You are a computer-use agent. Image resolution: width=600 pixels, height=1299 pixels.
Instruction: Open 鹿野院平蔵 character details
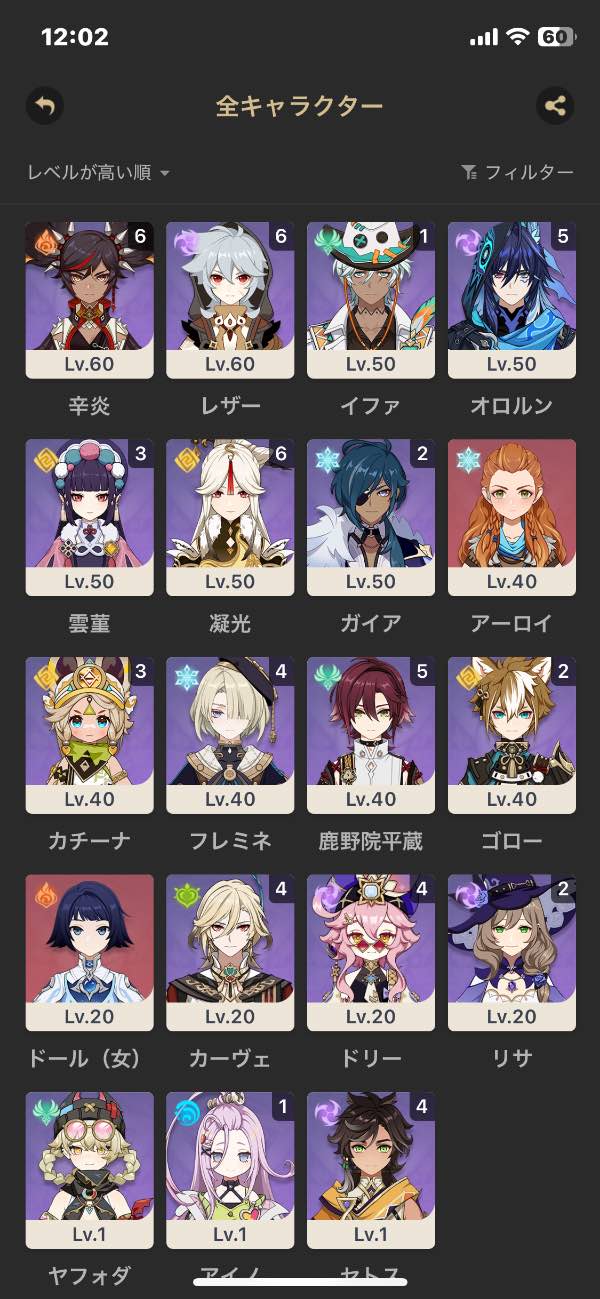click(371, 735)
